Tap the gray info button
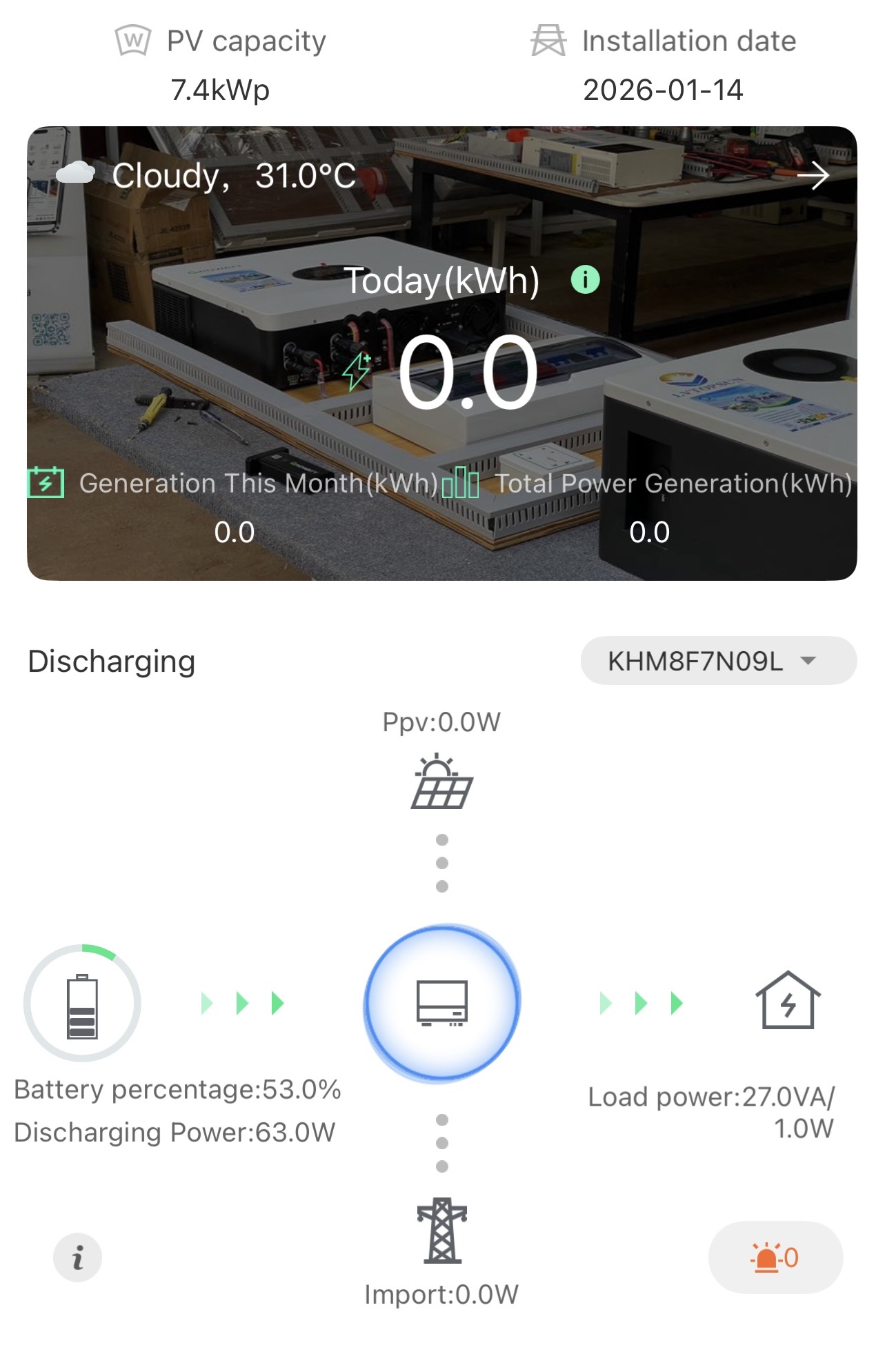Viewport: 885px width, 1372px height. pyautogui.click(x=78, y=1257)
